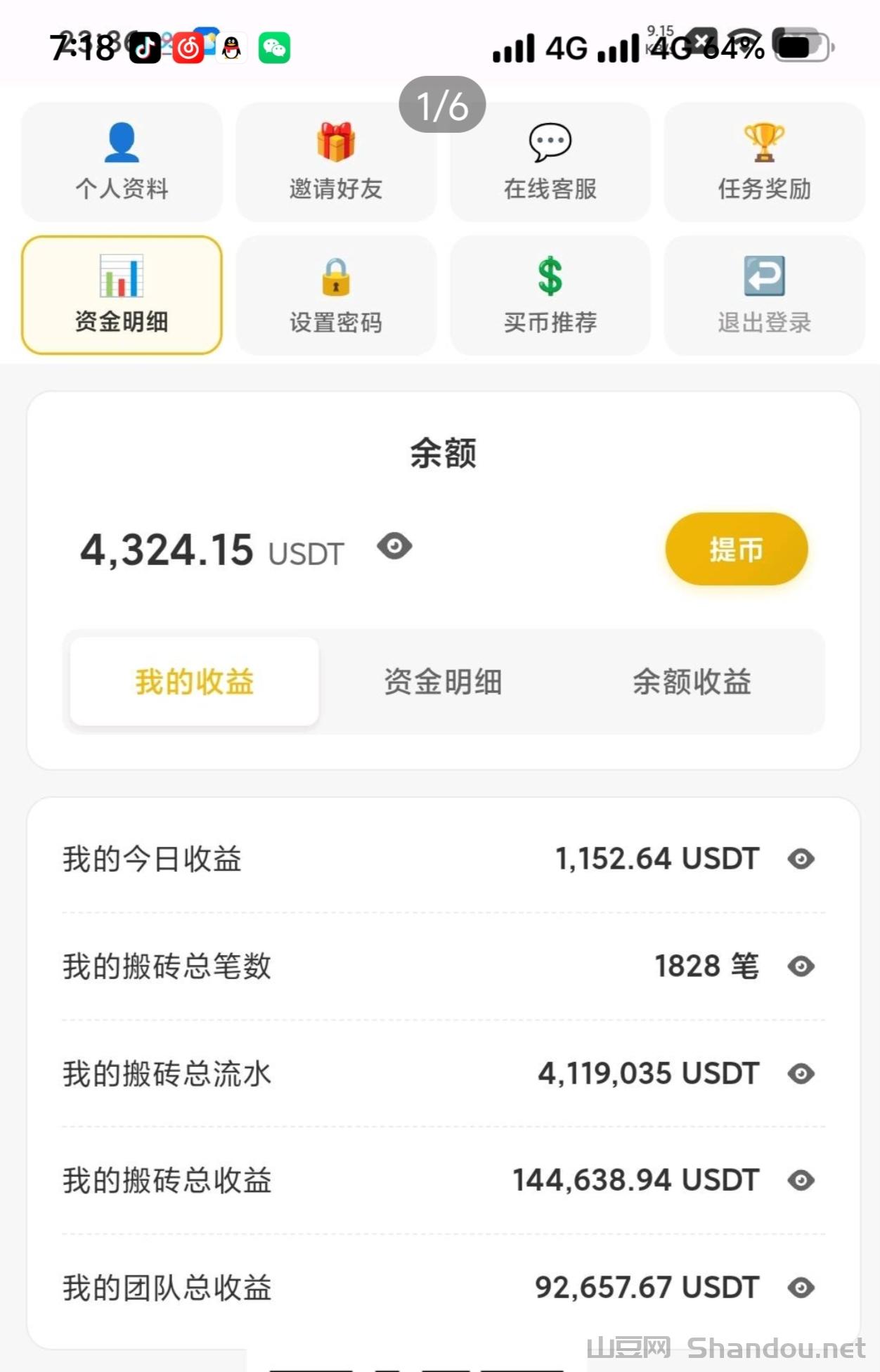Open the 邀请好友 invite friends feature
The width and height of the screenshot is (880, 1372).
[x=336, y=160]
